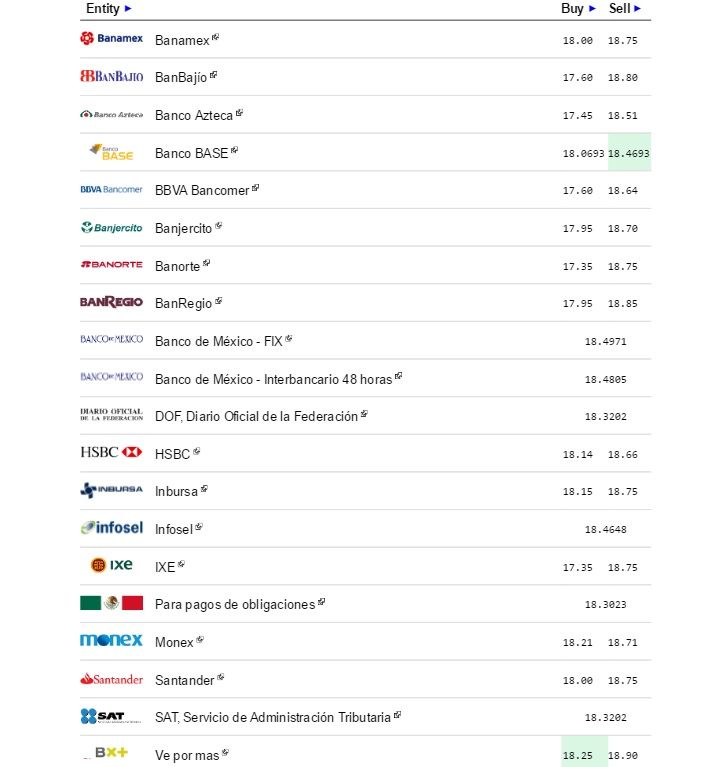The image size is (704, 767).
Task: Visit the Infosel link
Action: (x=174, y=530)
